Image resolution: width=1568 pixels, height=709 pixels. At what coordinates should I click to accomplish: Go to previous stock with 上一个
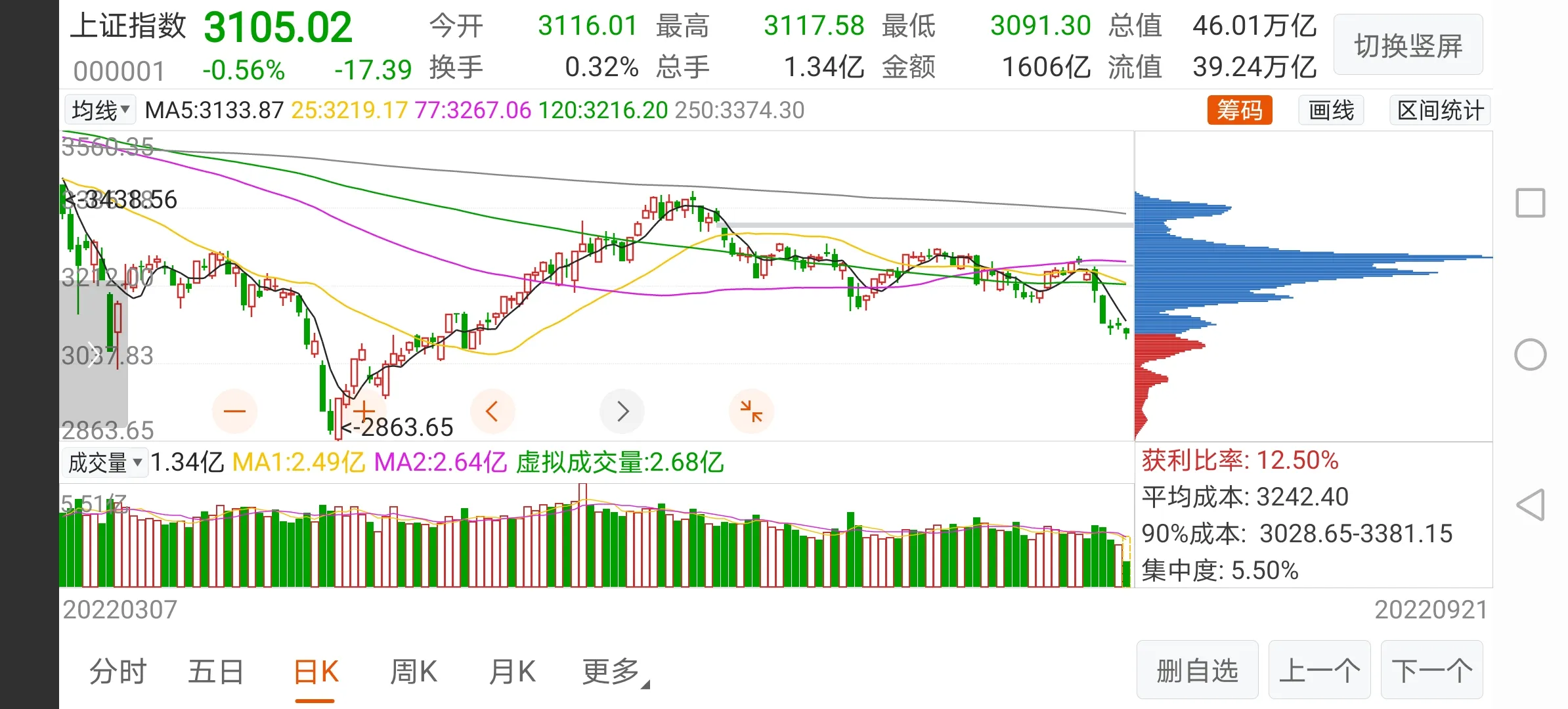[x=1319, y=670]
